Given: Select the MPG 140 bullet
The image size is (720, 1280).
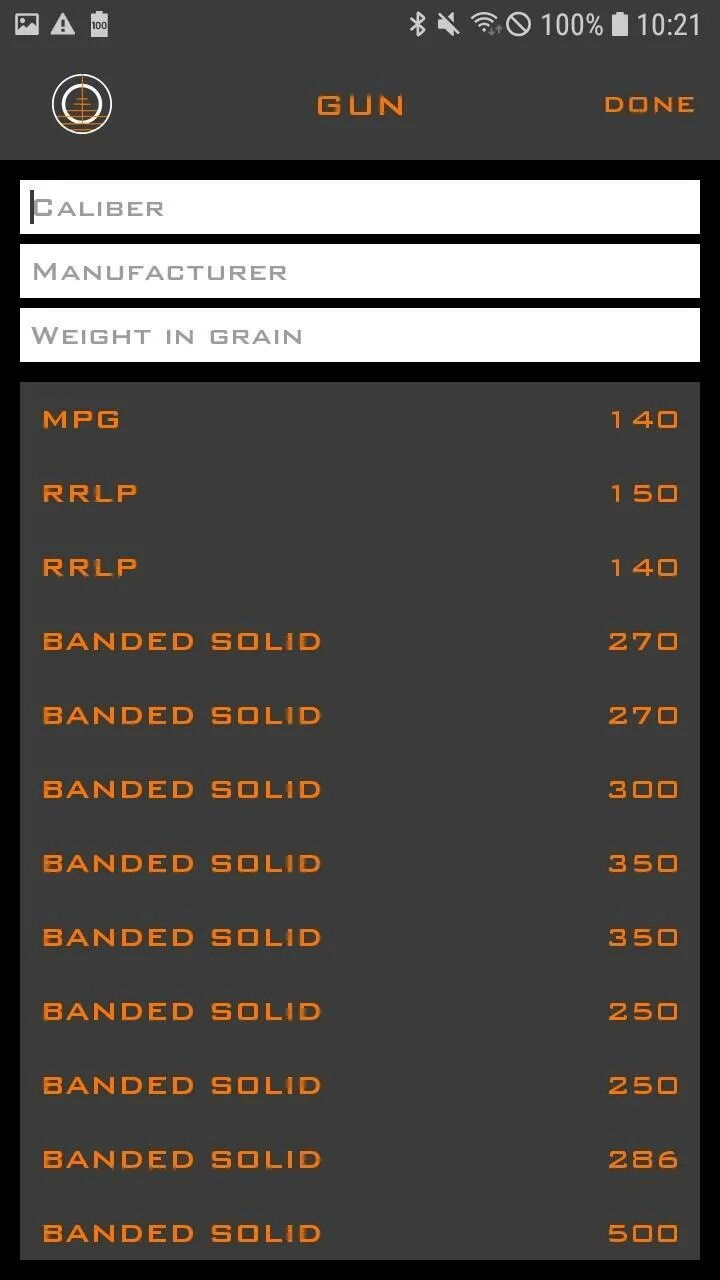Looking at the screenshot, I should point(360,419).
